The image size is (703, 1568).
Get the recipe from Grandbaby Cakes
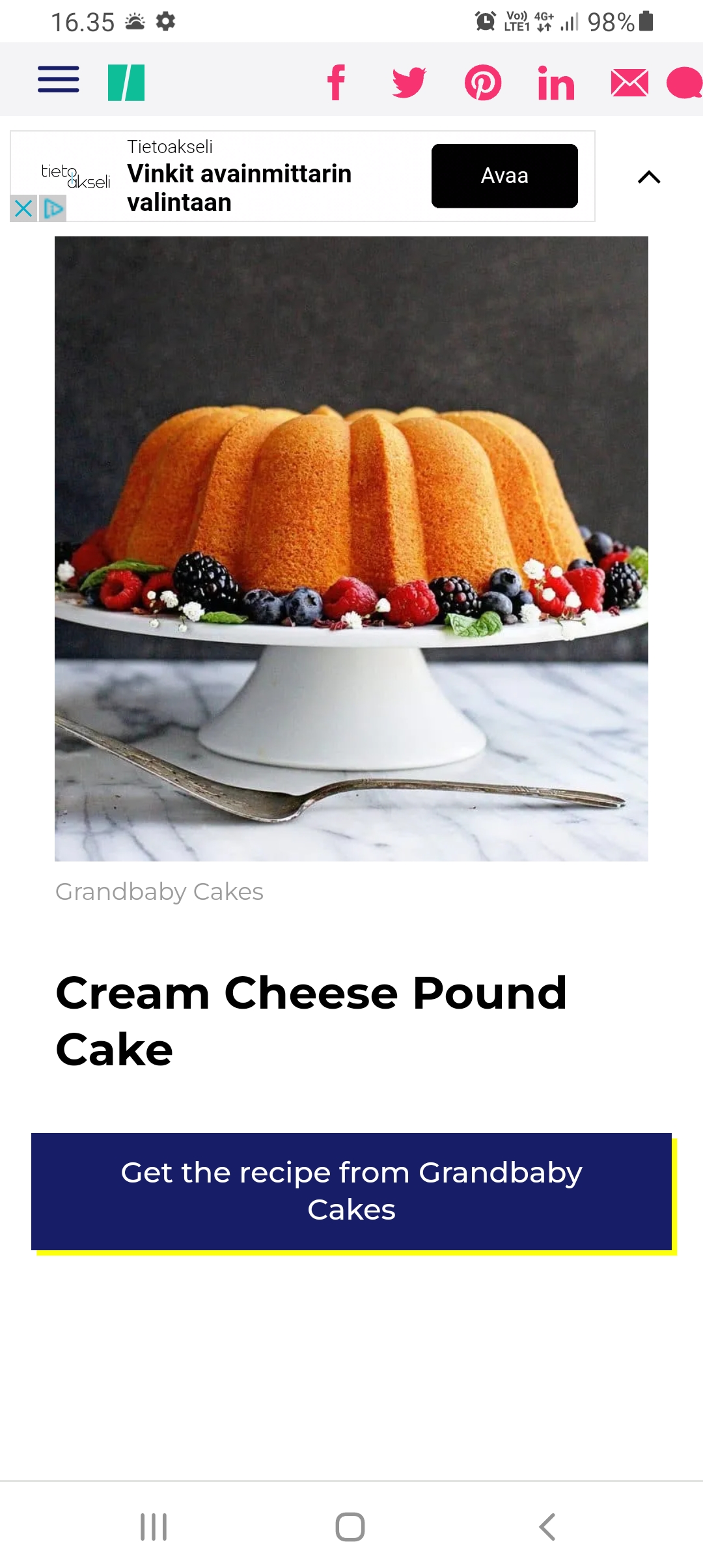(351, 1191)
